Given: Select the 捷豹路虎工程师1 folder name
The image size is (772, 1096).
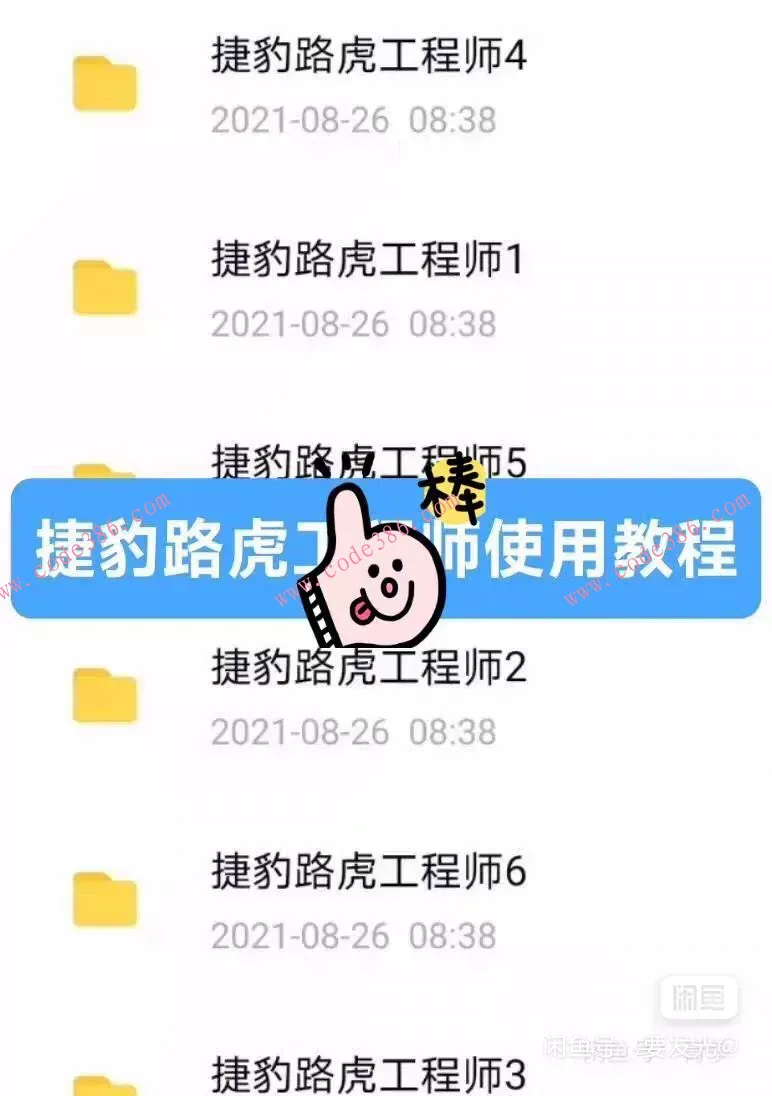Looking at the screenshot, I should point(370,258).
